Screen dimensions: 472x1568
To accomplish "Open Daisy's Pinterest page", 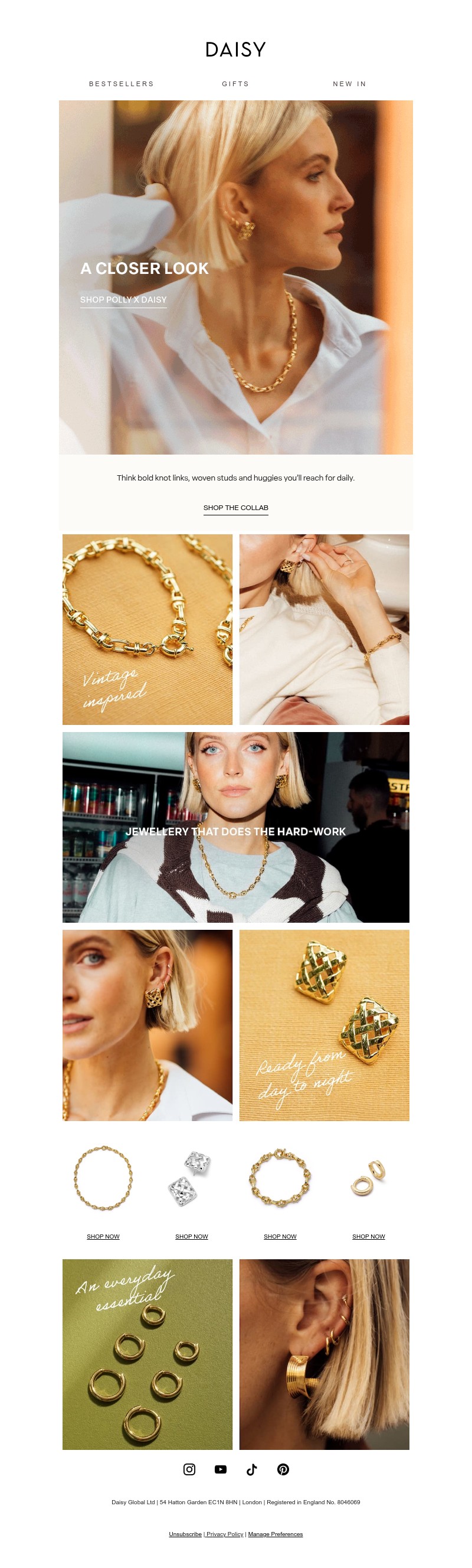I will pyautogui.click(x=283, y=1469).
